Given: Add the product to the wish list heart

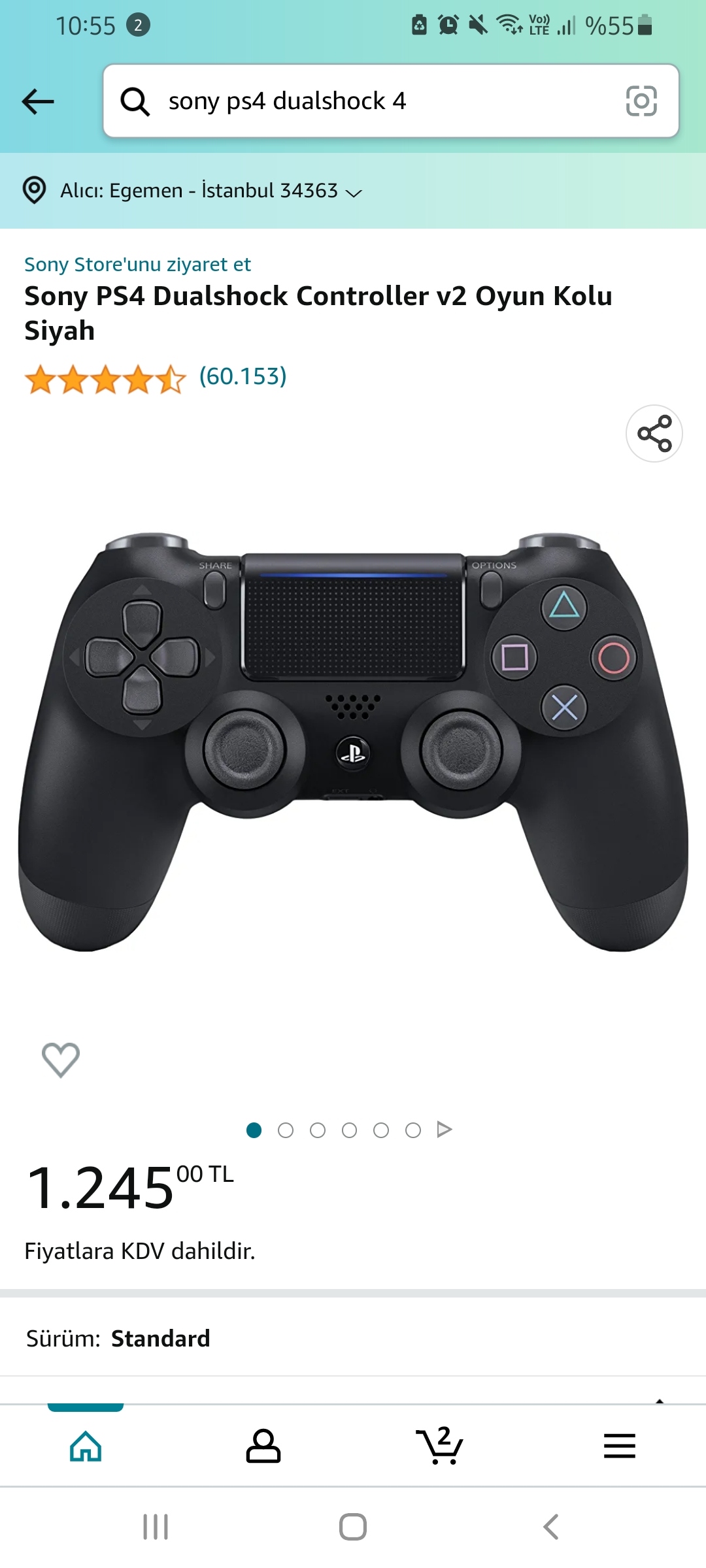Looking at the screenshot, I should tap(61, 1059).
